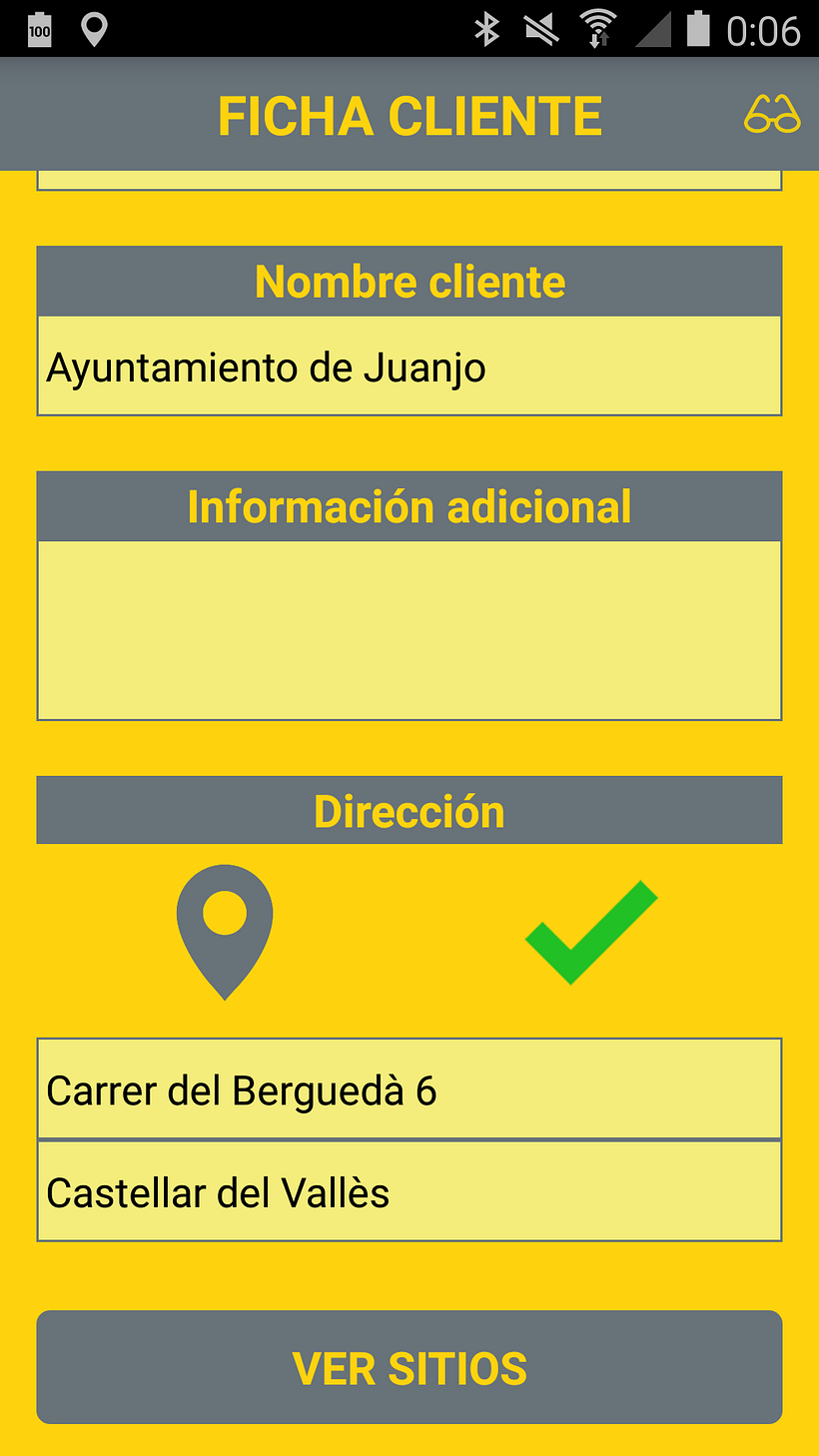Click the Ayuntamiento de Juanjo name field
The width and height of the screenshot is (819, 1456).
point(409,365)
